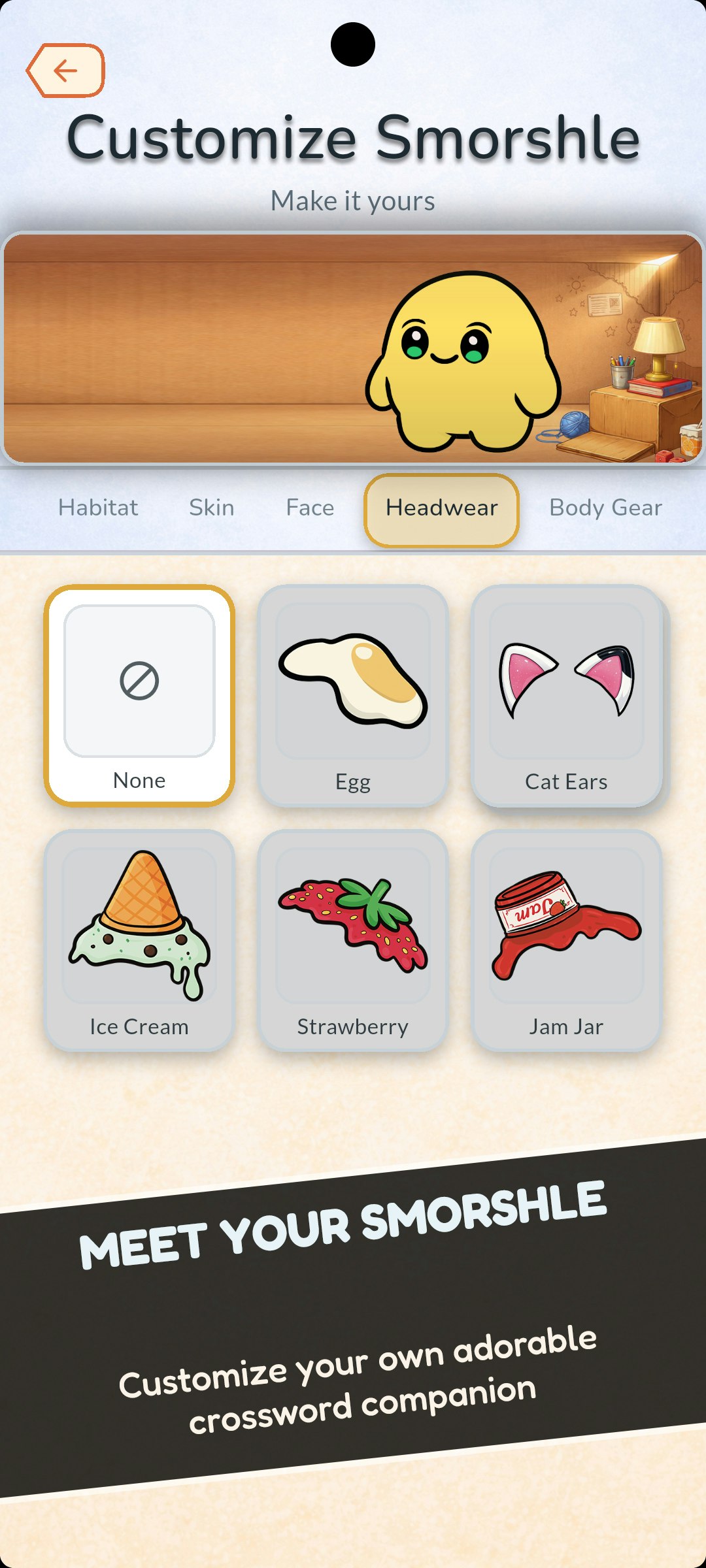Viewport: 706px width, 1568px height.
Task: Pick the Ice Cream headwear
Action: pyautogui.click(x=139, y=940)
